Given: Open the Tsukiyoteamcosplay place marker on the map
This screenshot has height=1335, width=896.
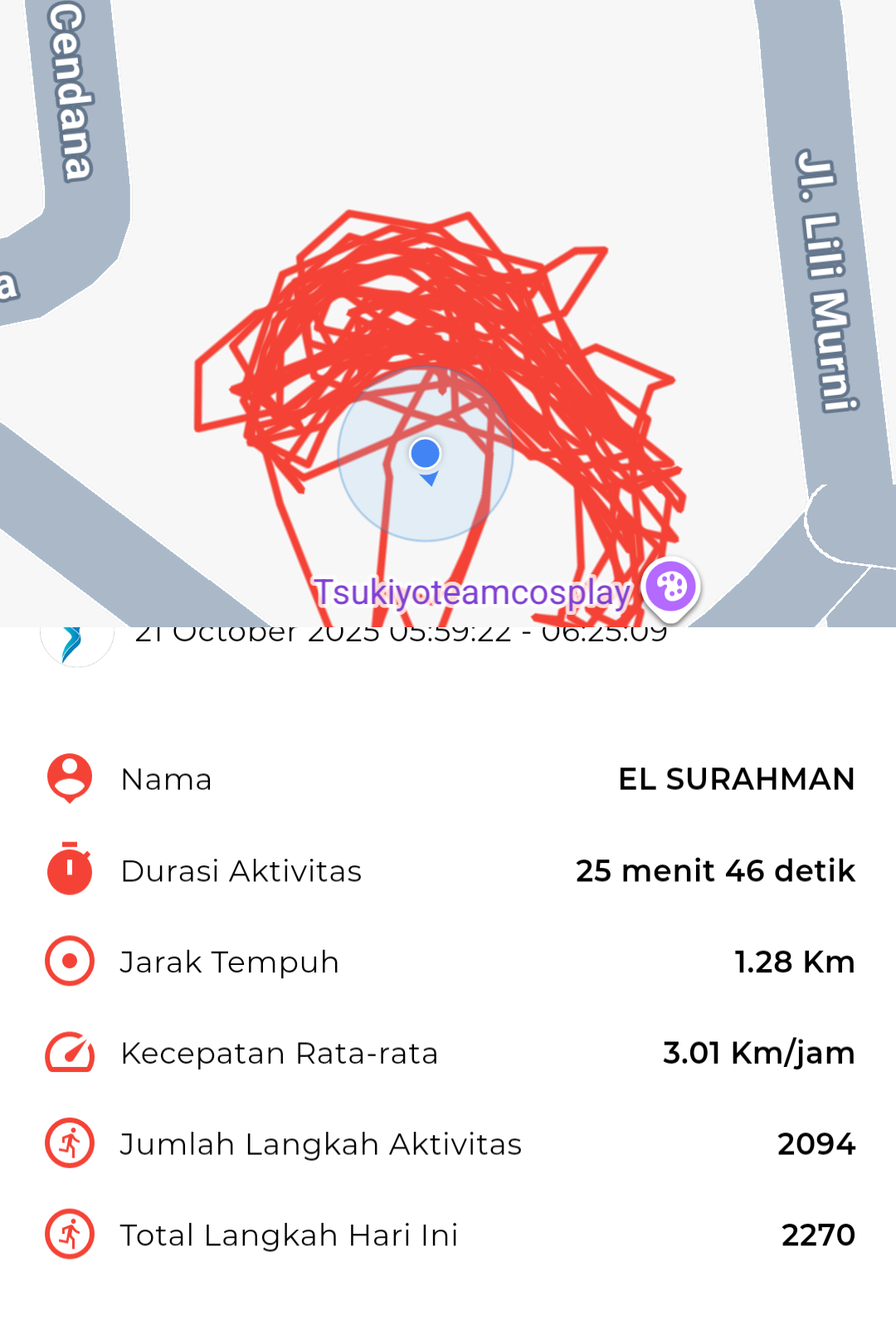Looking at the screenshot, I should coord(671,587).
